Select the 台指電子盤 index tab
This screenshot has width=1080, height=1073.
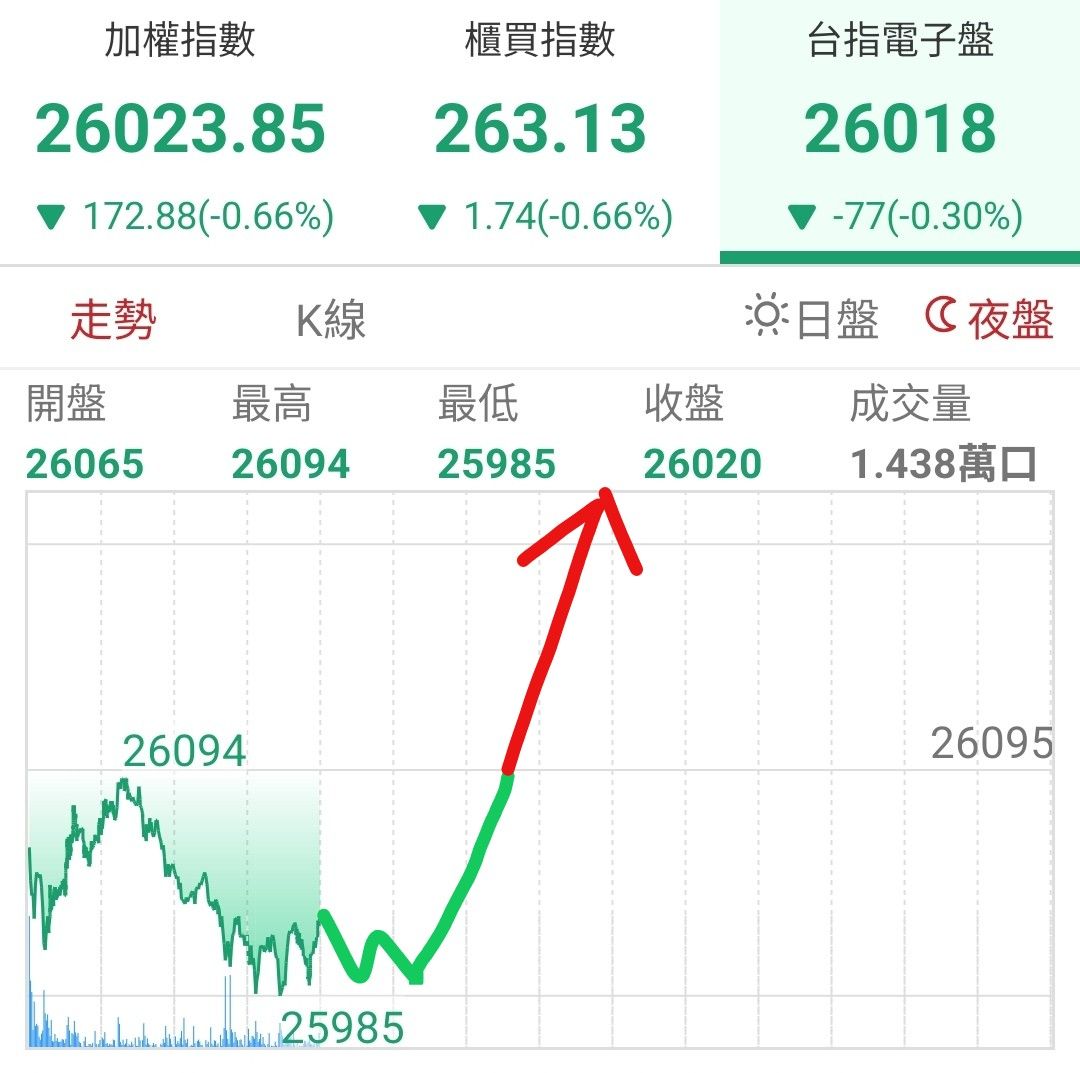900,130
